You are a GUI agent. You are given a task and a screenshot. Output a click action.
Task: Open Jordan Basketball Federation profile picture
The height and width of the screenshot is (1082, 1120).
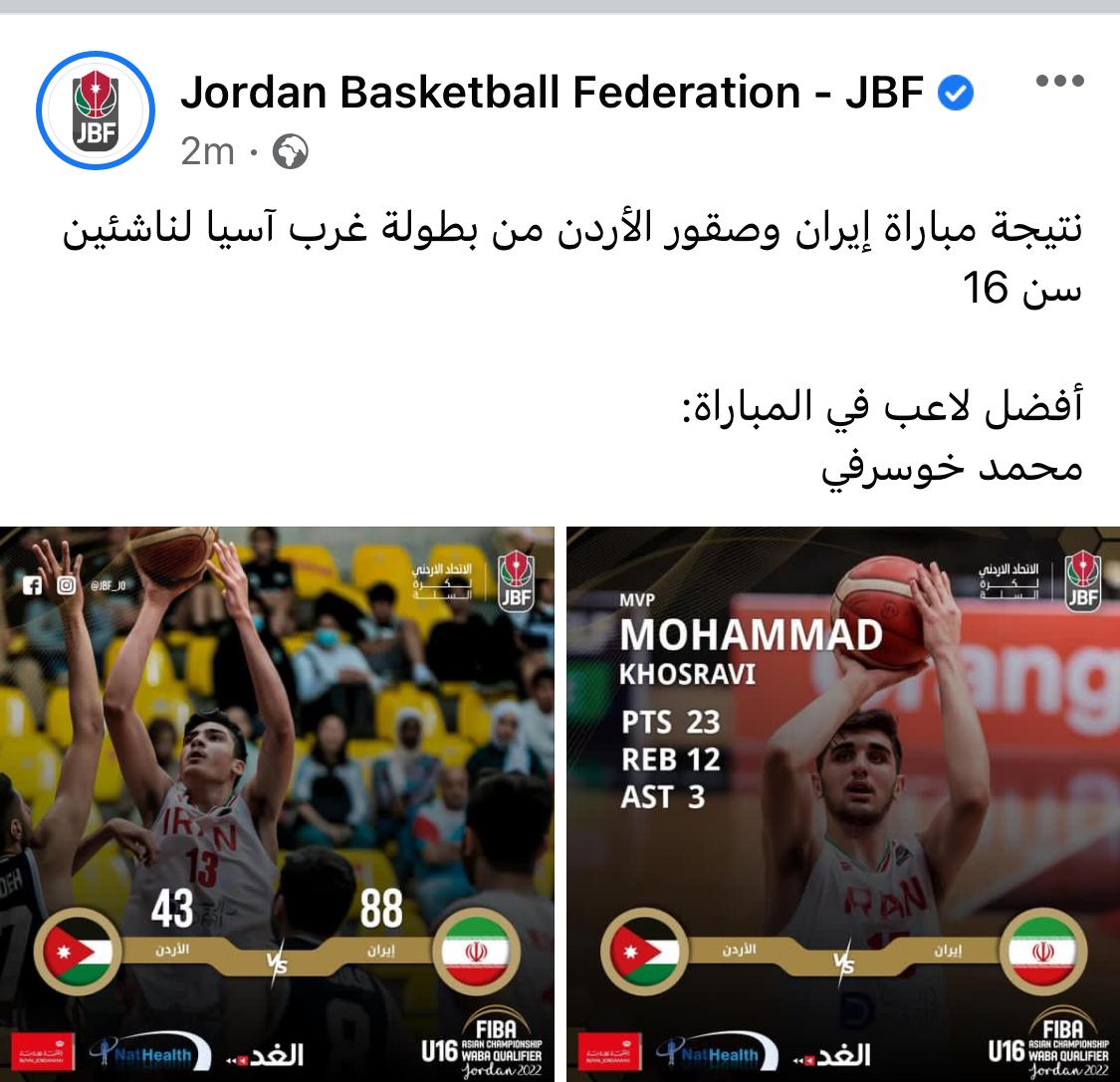pyautogui.click(x=96, y=110)
